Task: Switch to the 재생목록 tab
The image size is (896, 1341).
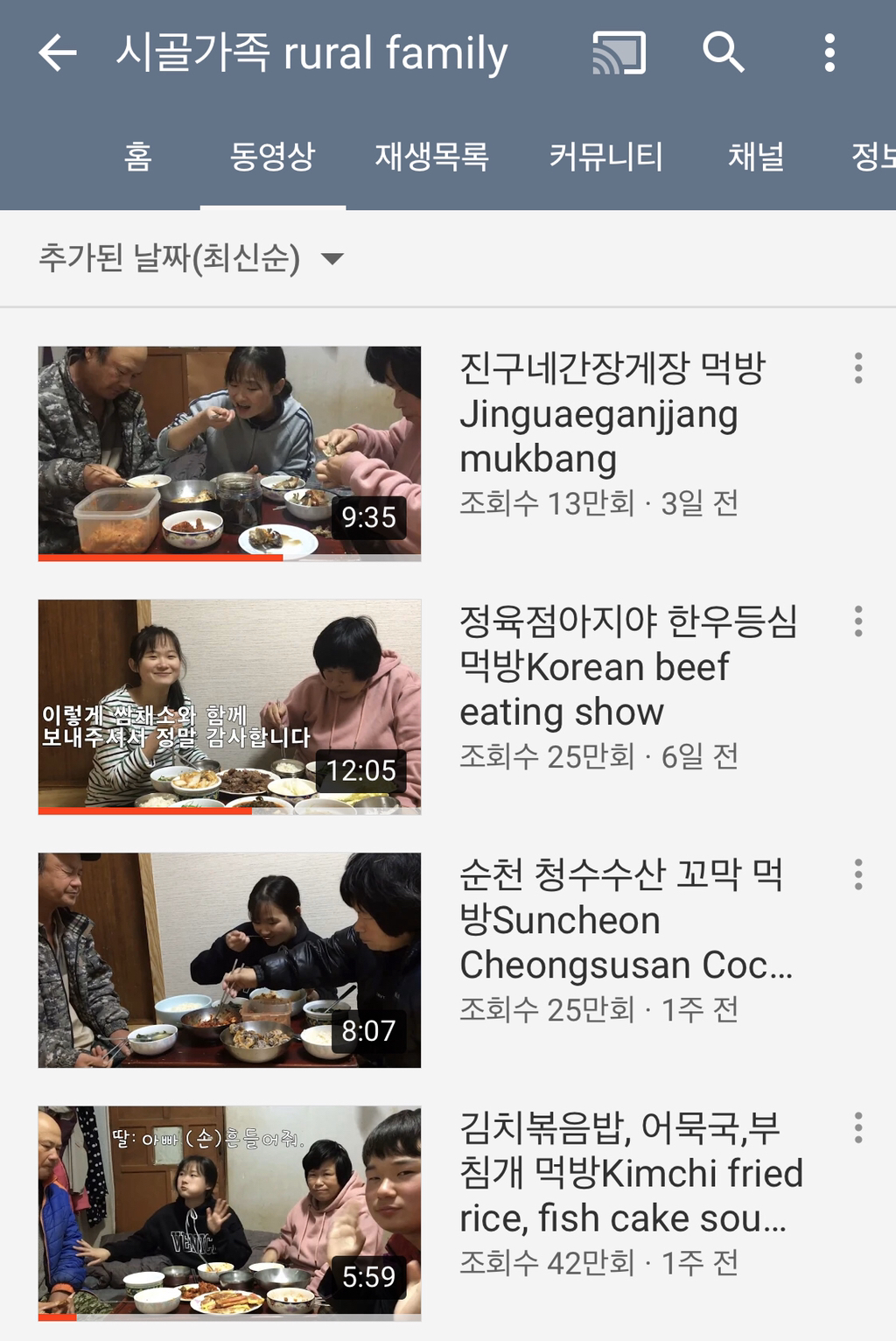Action: pos(431,158)
